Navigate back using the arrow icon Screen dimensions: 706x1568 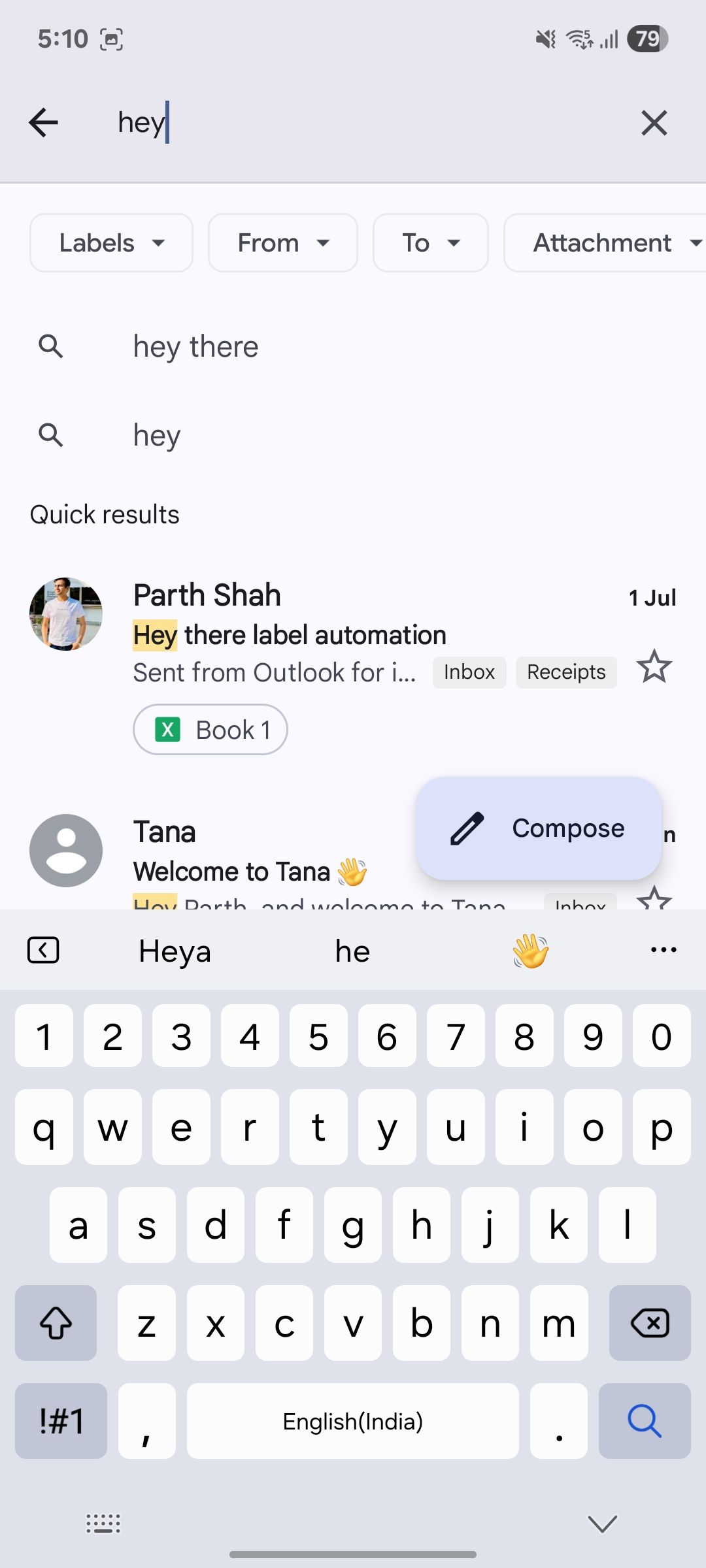[x=43, y=122]
